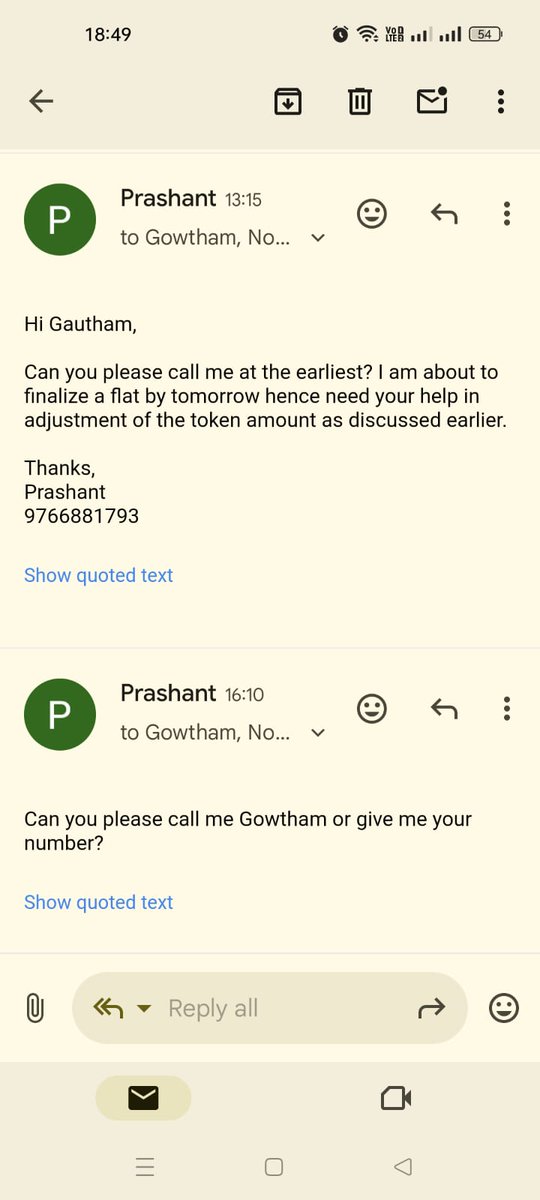Reply to Prashant's 13:15 message
Viewport: 540px width, 1200px height.
point(444,213)
